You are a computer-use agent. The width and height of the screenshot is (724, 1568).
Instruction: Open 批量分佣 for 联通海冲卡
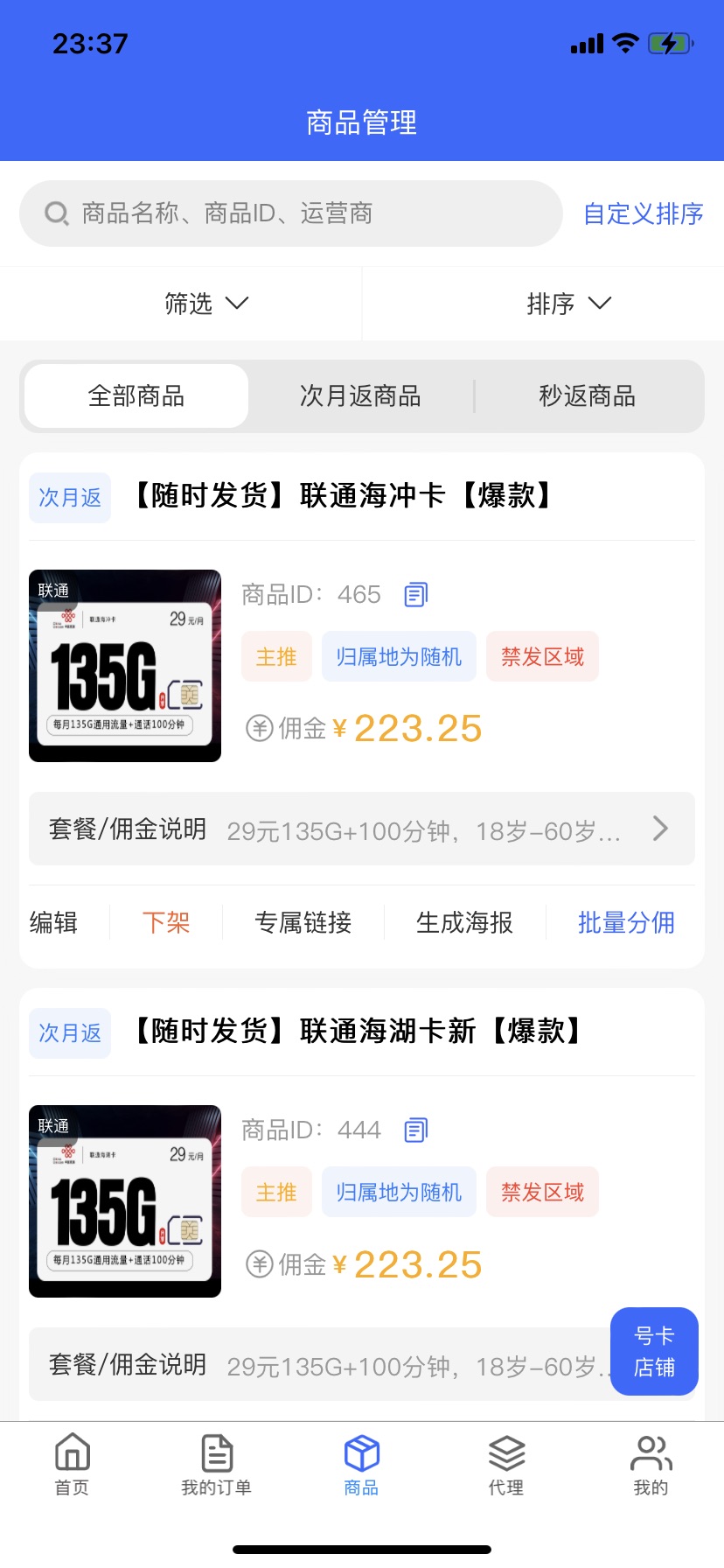point(626,922)
